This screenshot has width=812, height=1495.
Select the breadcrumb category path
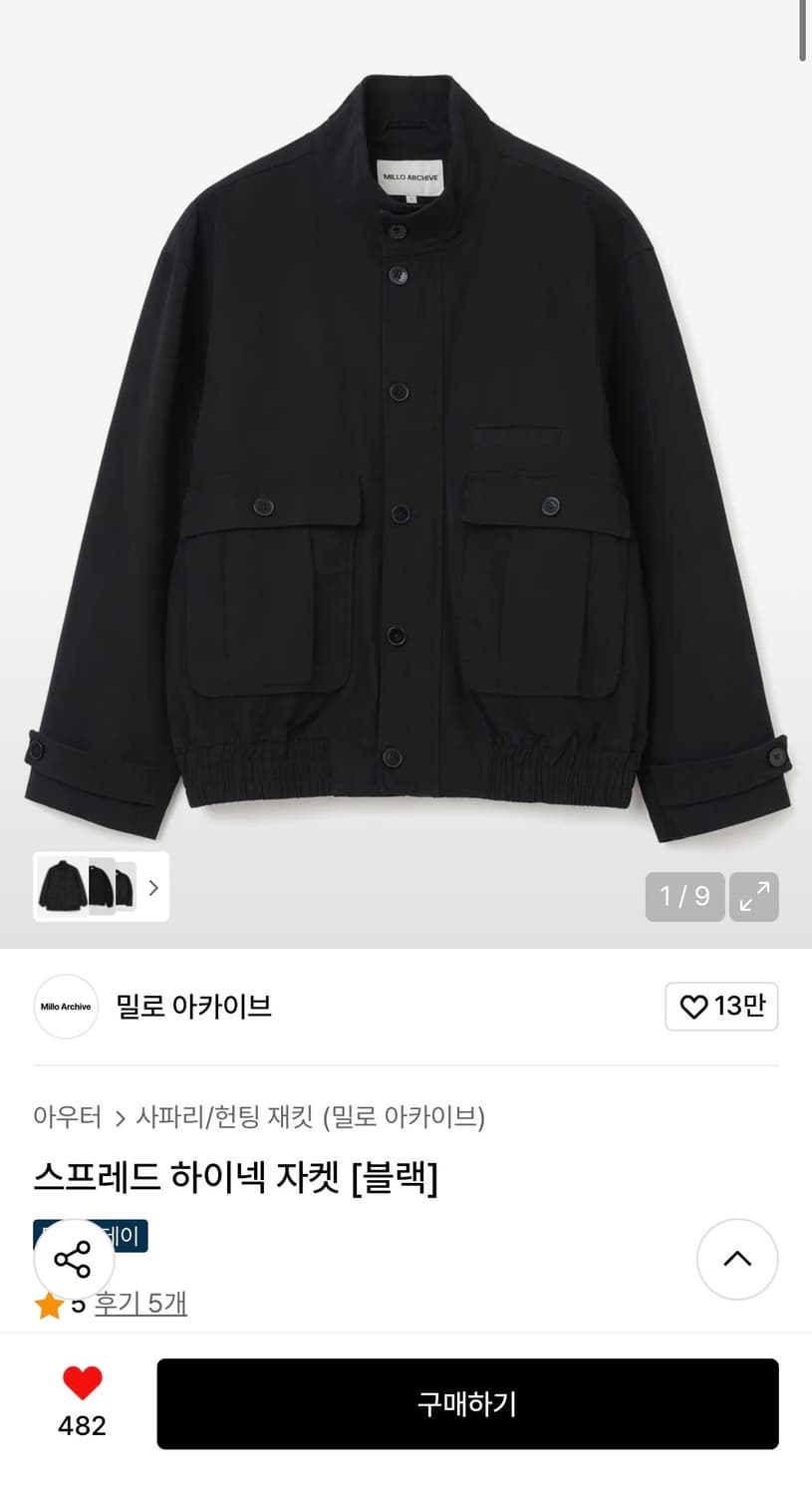pyautogui.click(x=259, y=1118)
